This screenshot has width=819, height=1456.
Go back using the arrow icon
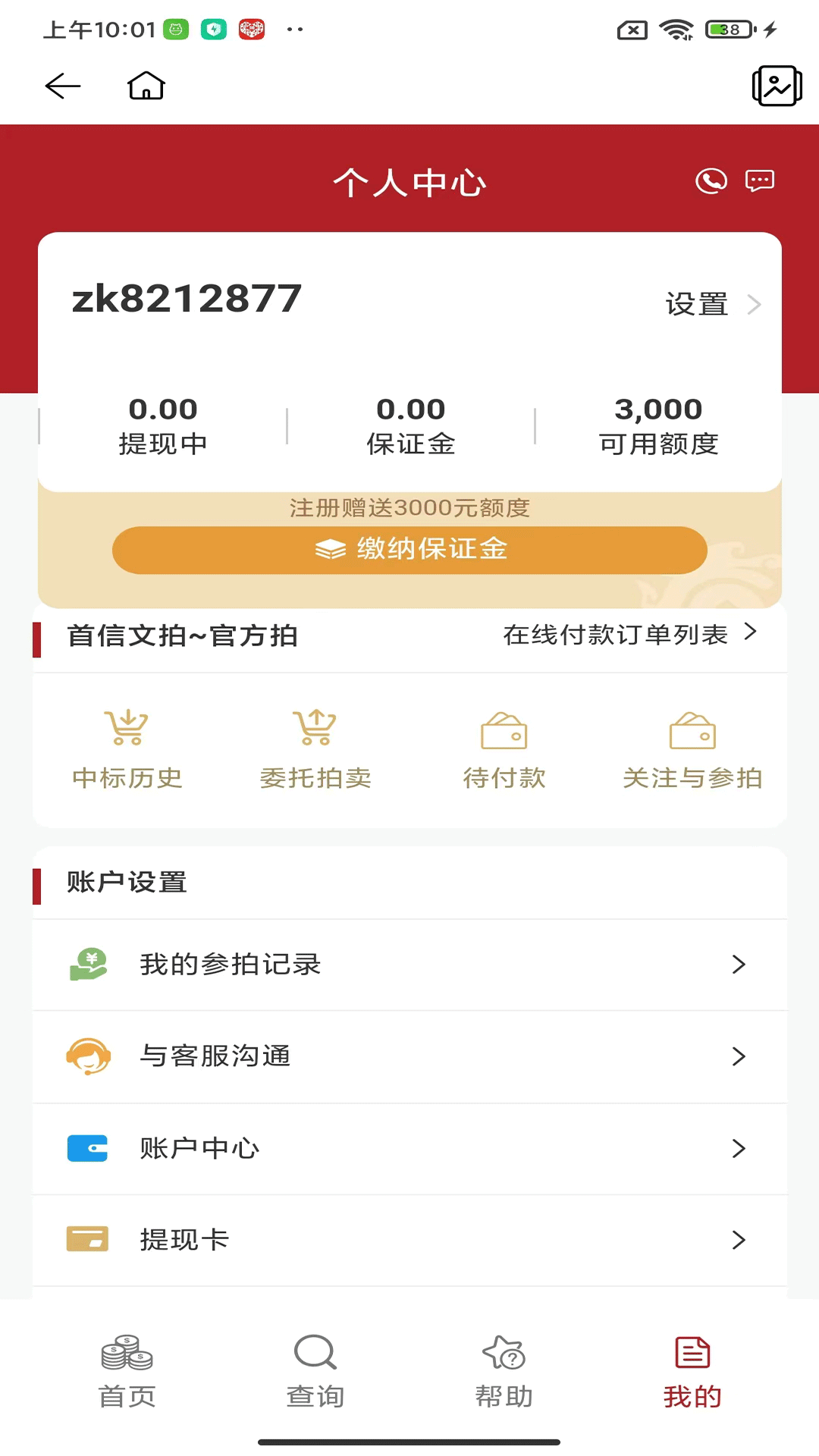pyautogui.click(x=63, y=86)
